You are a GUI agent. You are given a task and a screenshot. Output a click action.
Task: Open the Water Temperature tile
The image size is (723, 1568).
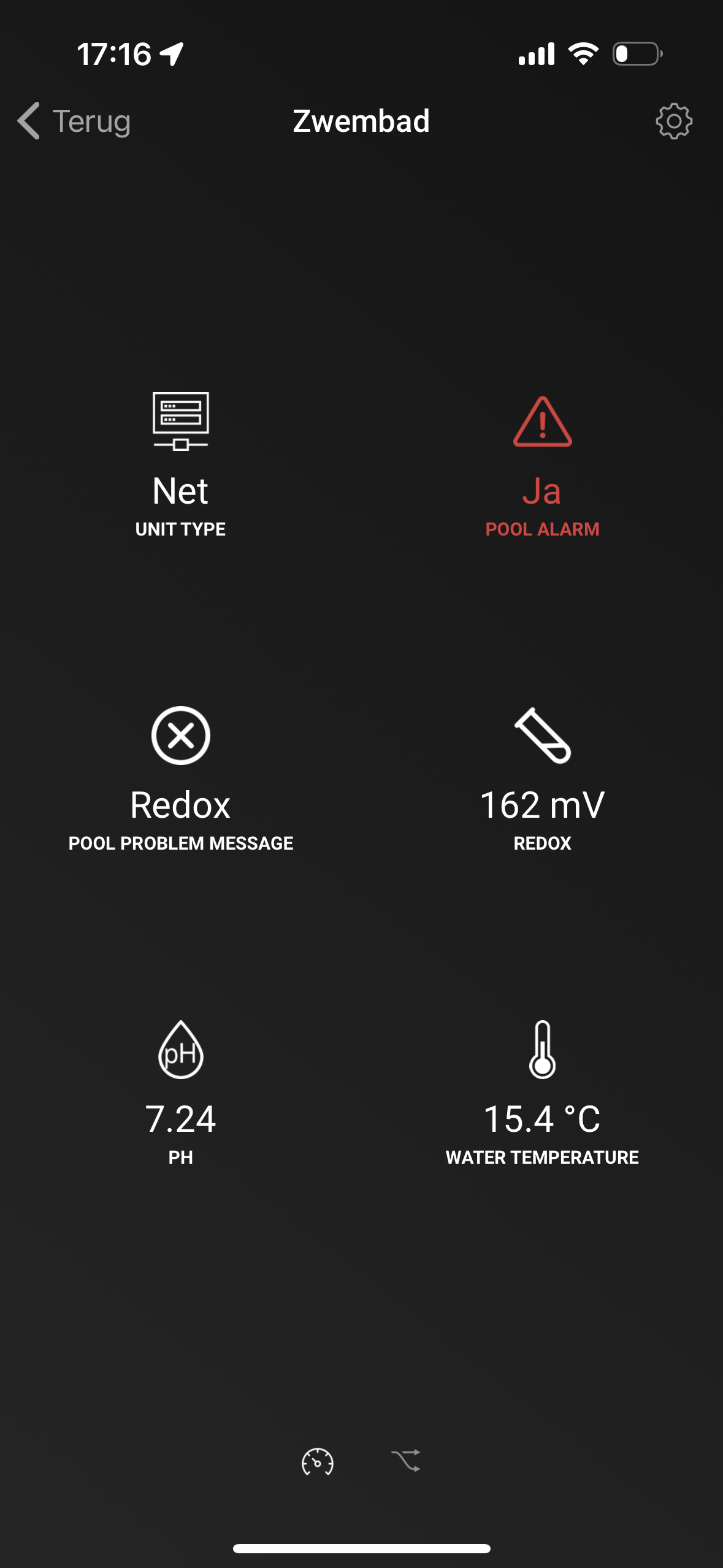(542, 1093)
